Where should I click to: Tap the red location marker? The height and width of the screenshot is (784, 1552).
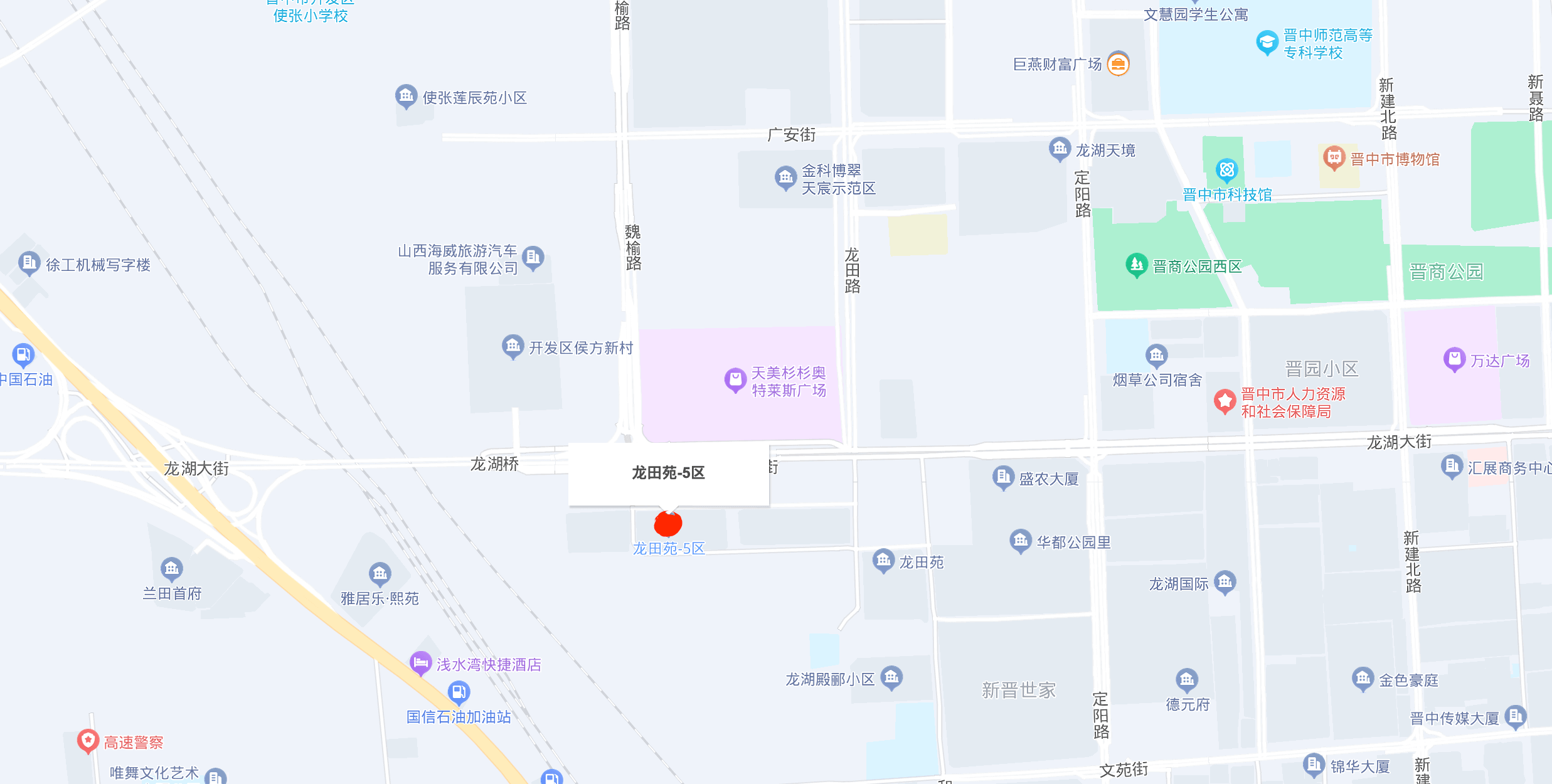(668, 524)
